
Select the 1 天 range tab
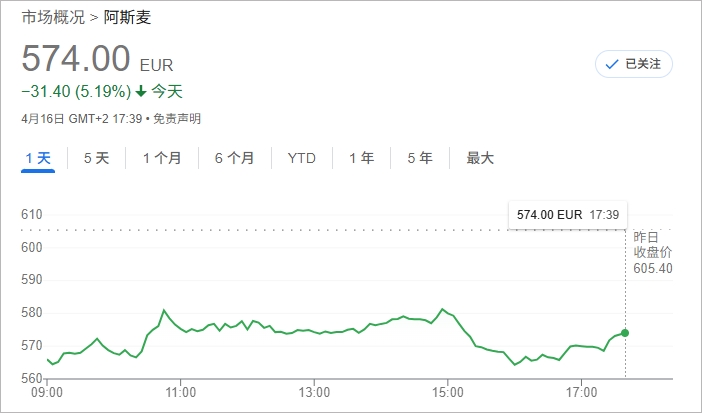pos(37,158)
